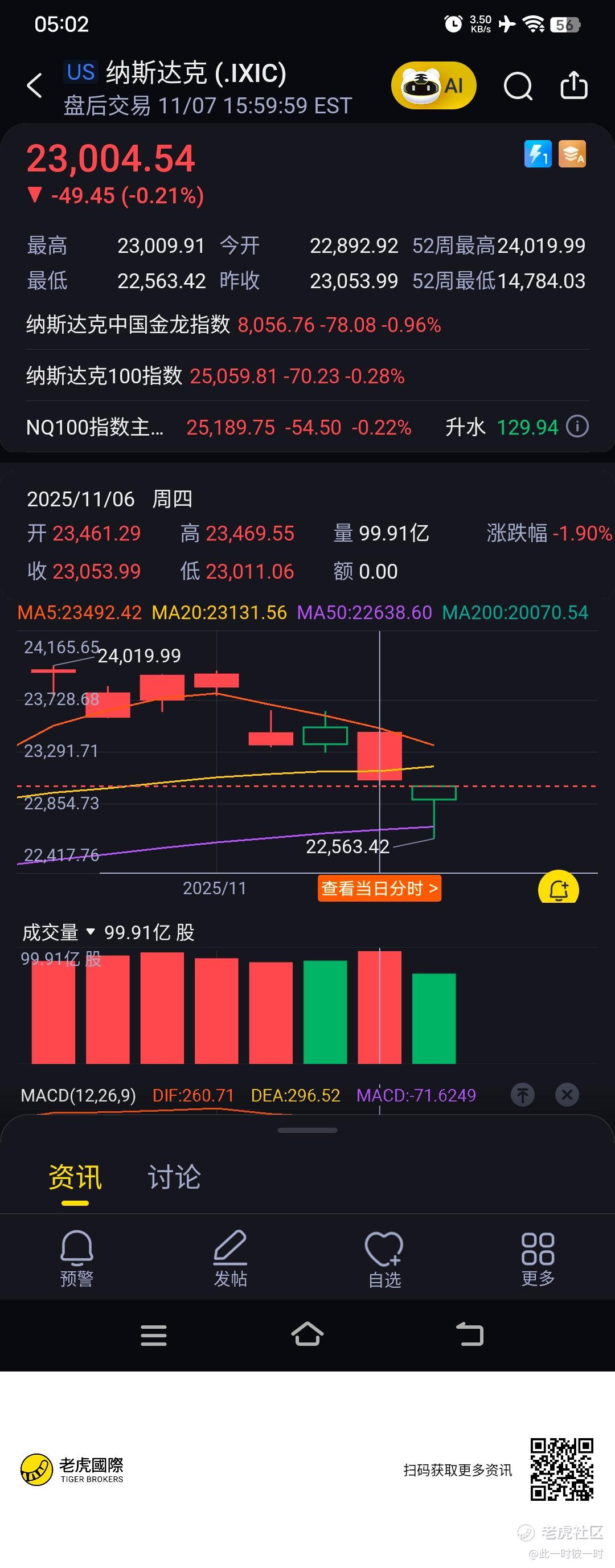615x1568 pixels.
Task: Open the 纳斯达克中国金龙指数 row
Action: 233,325
